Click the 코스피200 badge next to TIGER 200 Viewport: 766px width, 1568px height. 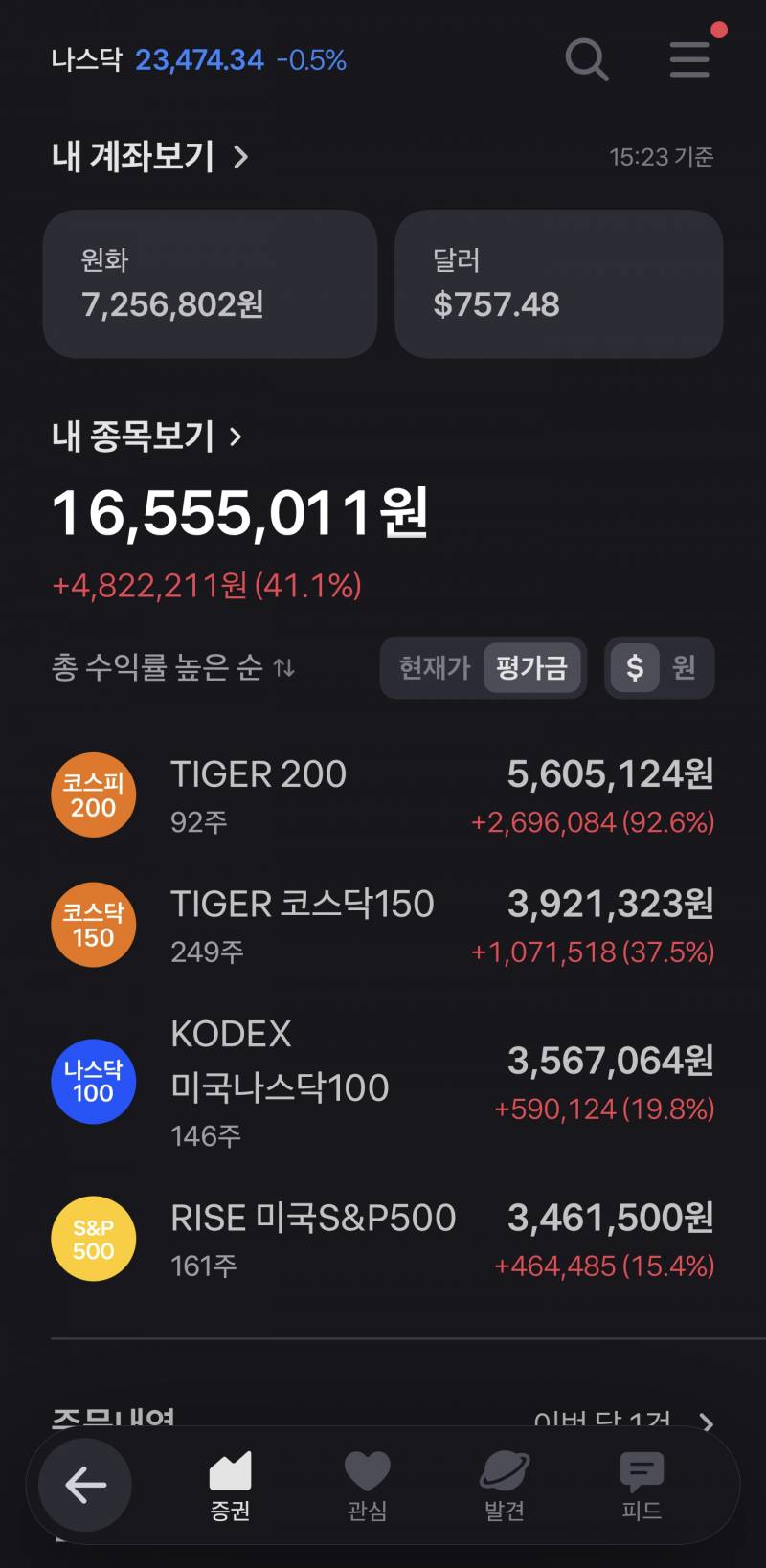pyautogui.click(x=93, y=795)
